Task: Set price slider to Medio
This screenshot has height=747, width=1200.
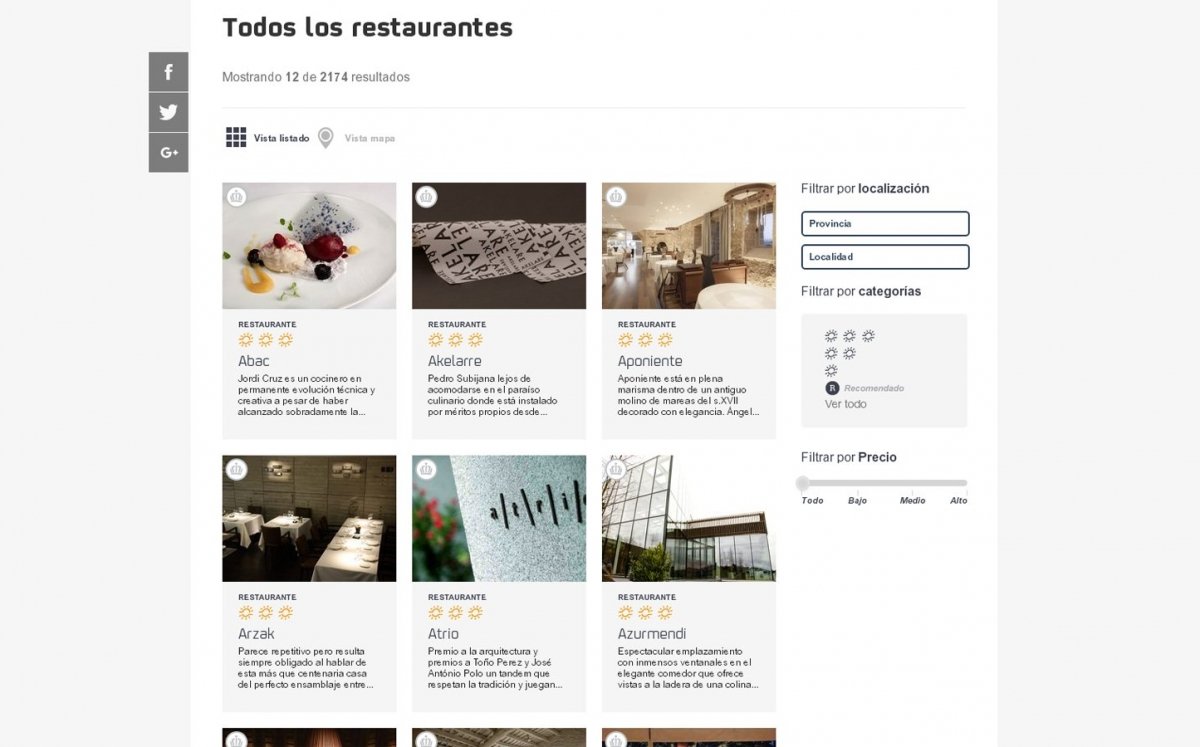Action: click(912, 484)
